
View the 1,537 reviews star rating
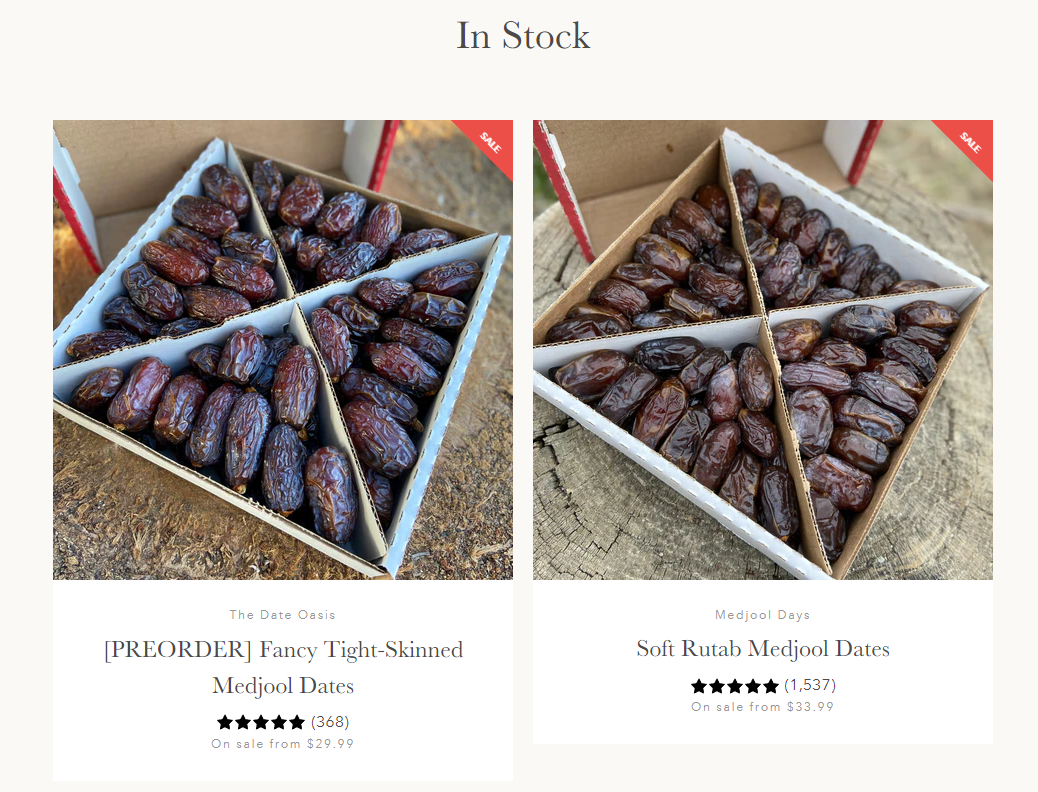(x=763, y=685)
